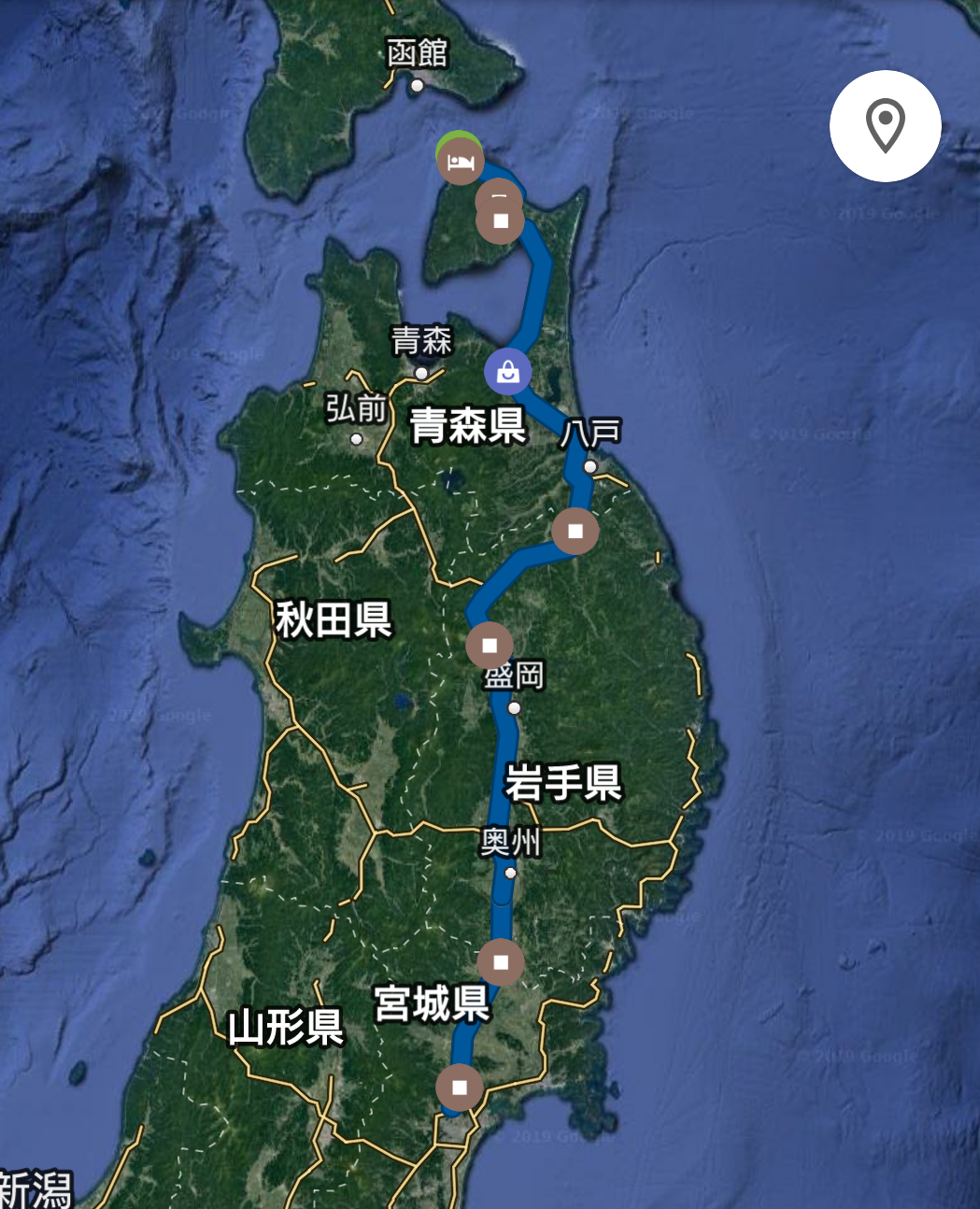Tap the location pin button
The width and height of the screenshot is (980, 1209).
tap(885, 126)
